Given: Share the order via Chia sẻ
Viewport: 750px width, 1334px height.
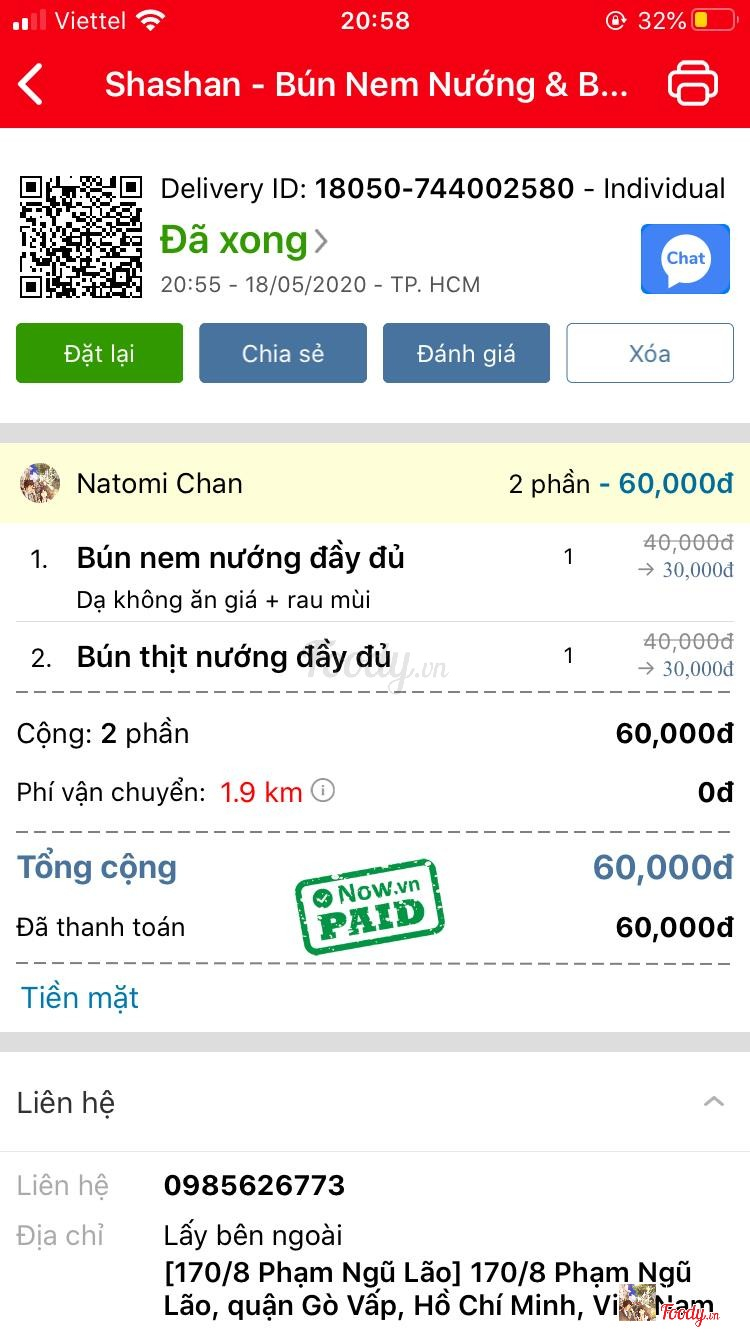Looking at the screenshot, I should (x=283, y=353).
